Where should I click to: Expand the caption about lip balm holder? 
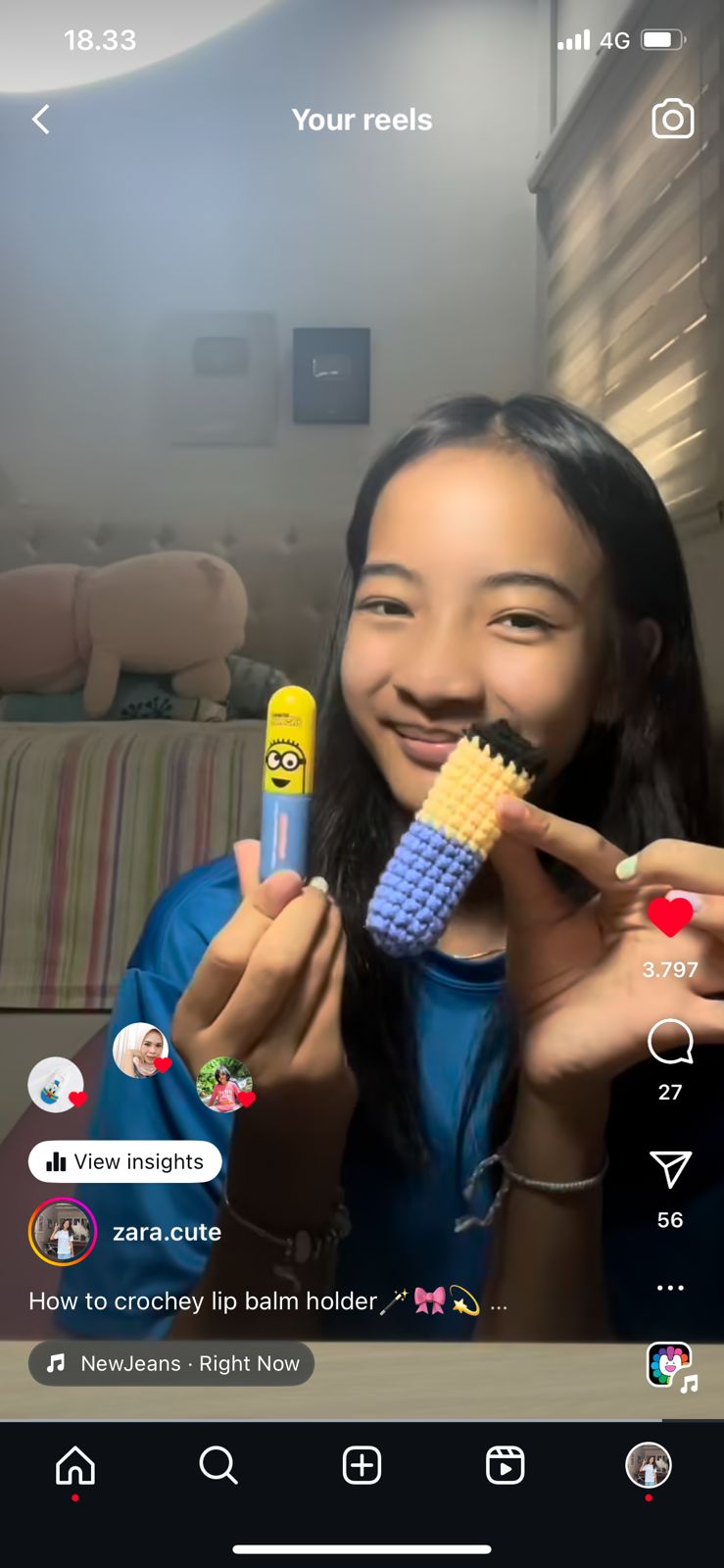(x=499, y=1302)
